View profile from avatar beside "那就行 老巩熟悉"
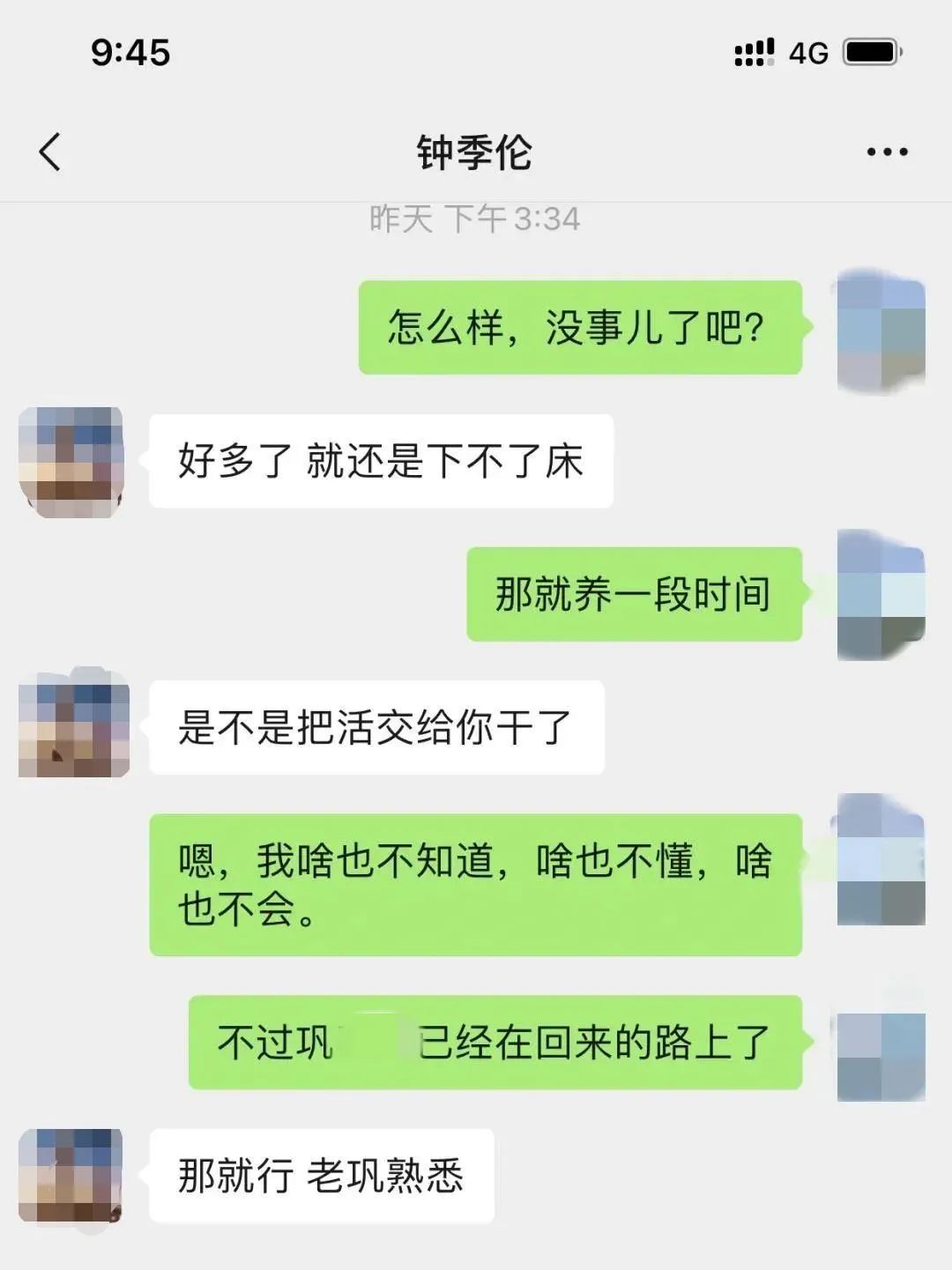 pos(71,1176)
